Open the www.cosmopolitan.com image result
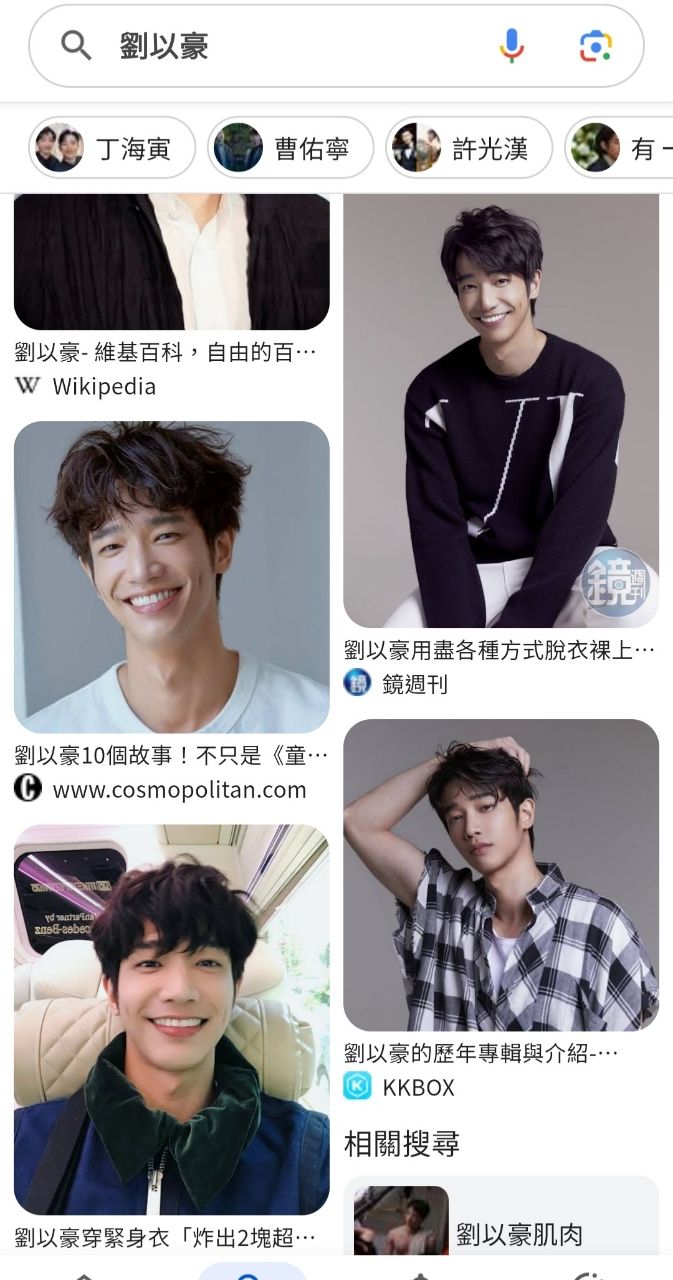673x1280 pixels. pyautogui.click(x=171, y=577)
